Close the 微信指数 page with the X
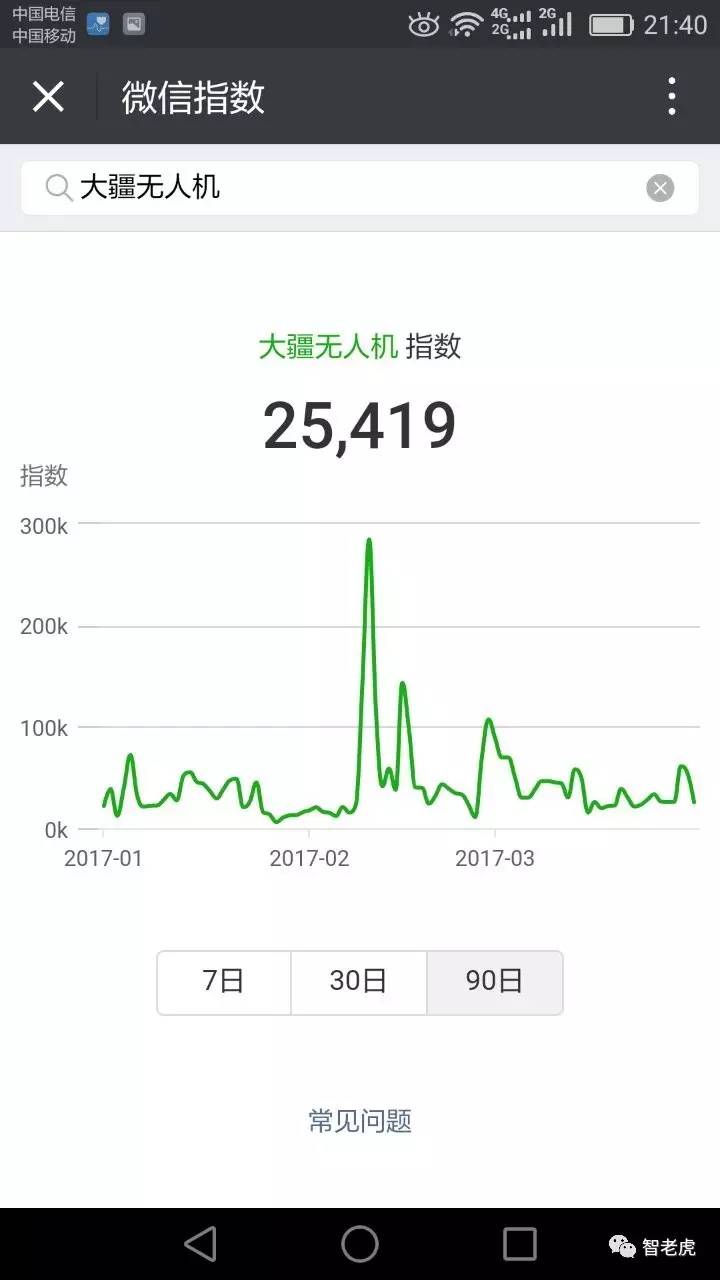Viewport: 720px width, 1280px height. tap(48, 97)
